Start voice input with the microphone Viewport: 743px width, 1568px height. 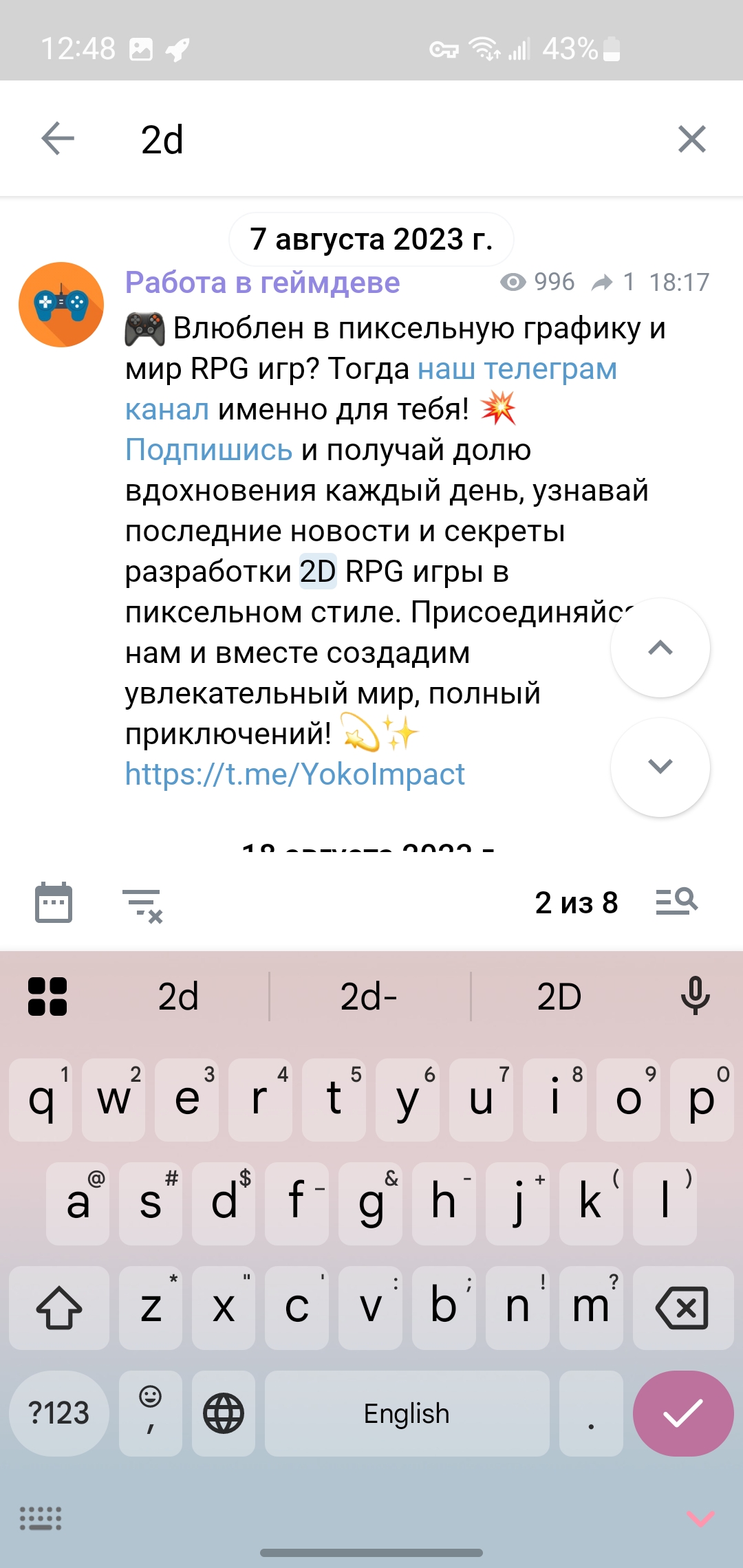695,995
